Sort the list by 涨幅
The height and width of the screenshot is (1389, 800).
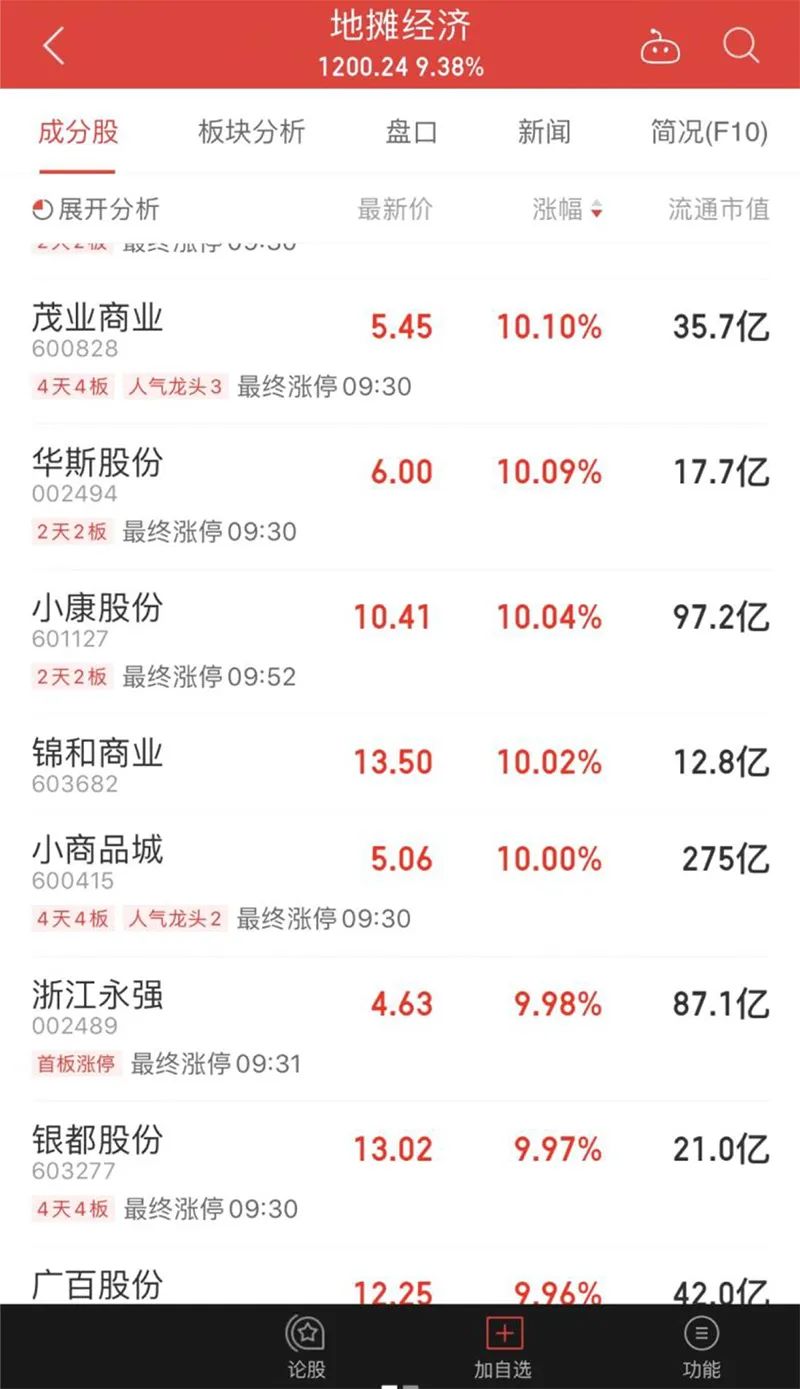coord(567,209)
